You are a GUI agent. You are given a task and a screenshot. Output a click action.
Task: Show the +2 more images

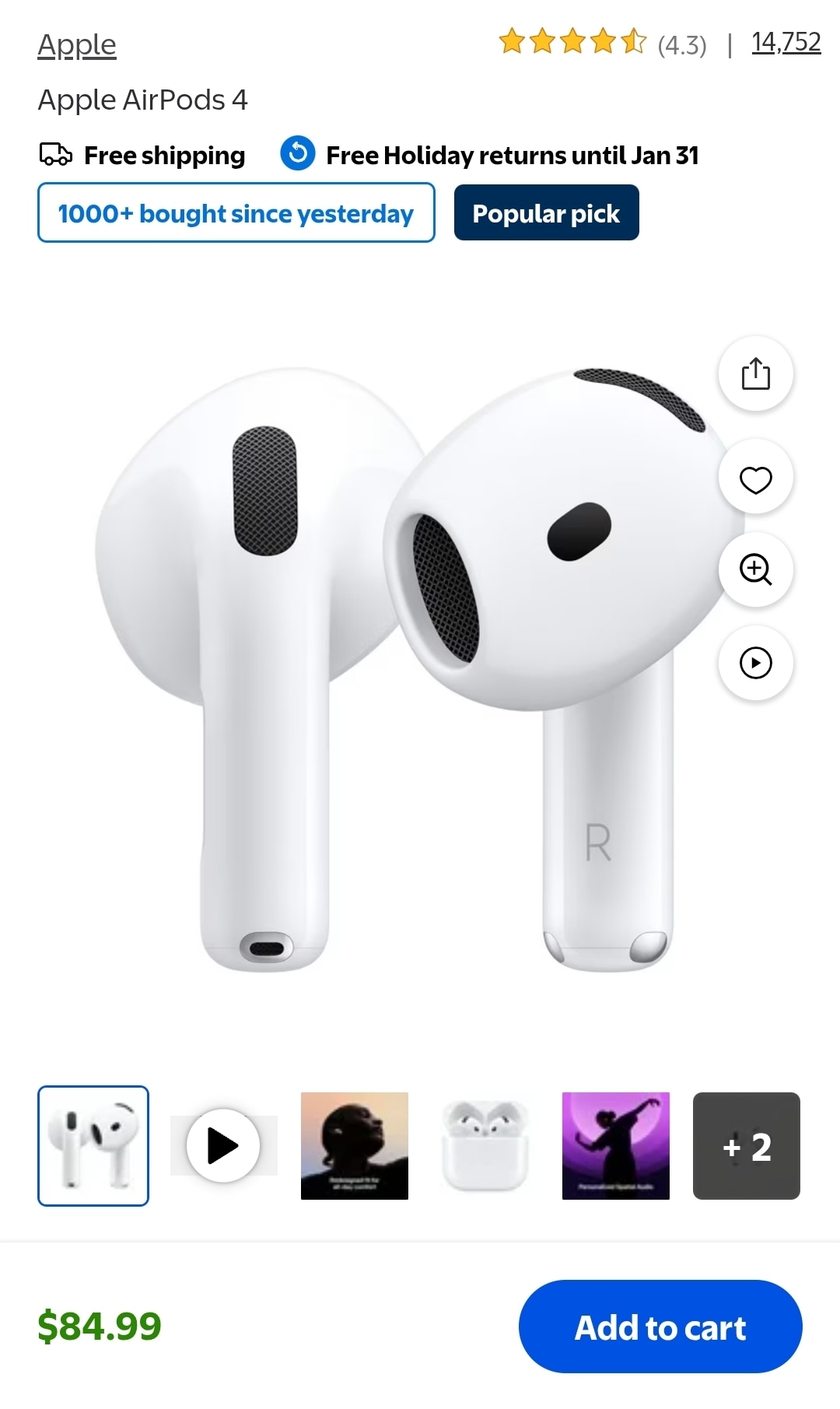747,1145
